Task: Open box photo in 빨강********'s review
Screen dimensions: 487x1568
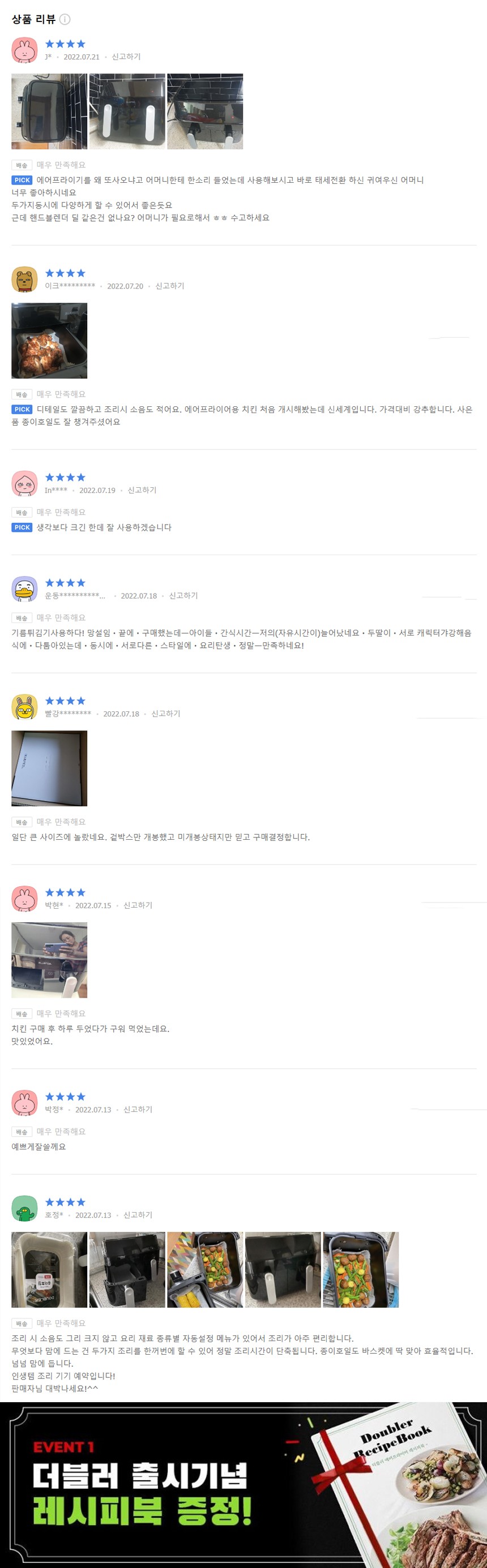Action: tap(49, 768)
